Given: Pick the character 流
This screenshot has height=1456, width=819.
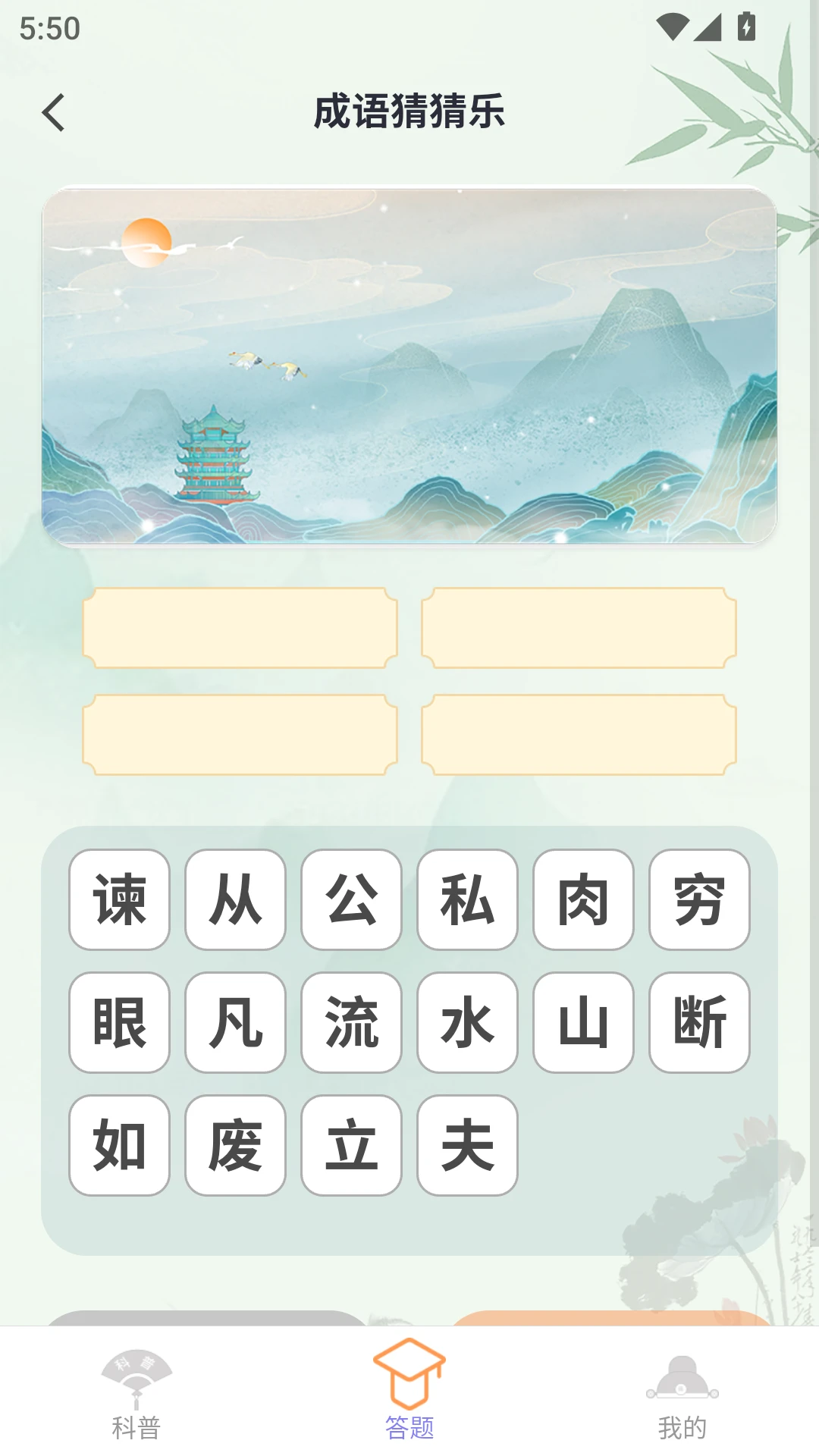Looking at the screenshot, I should [351, 1022].
